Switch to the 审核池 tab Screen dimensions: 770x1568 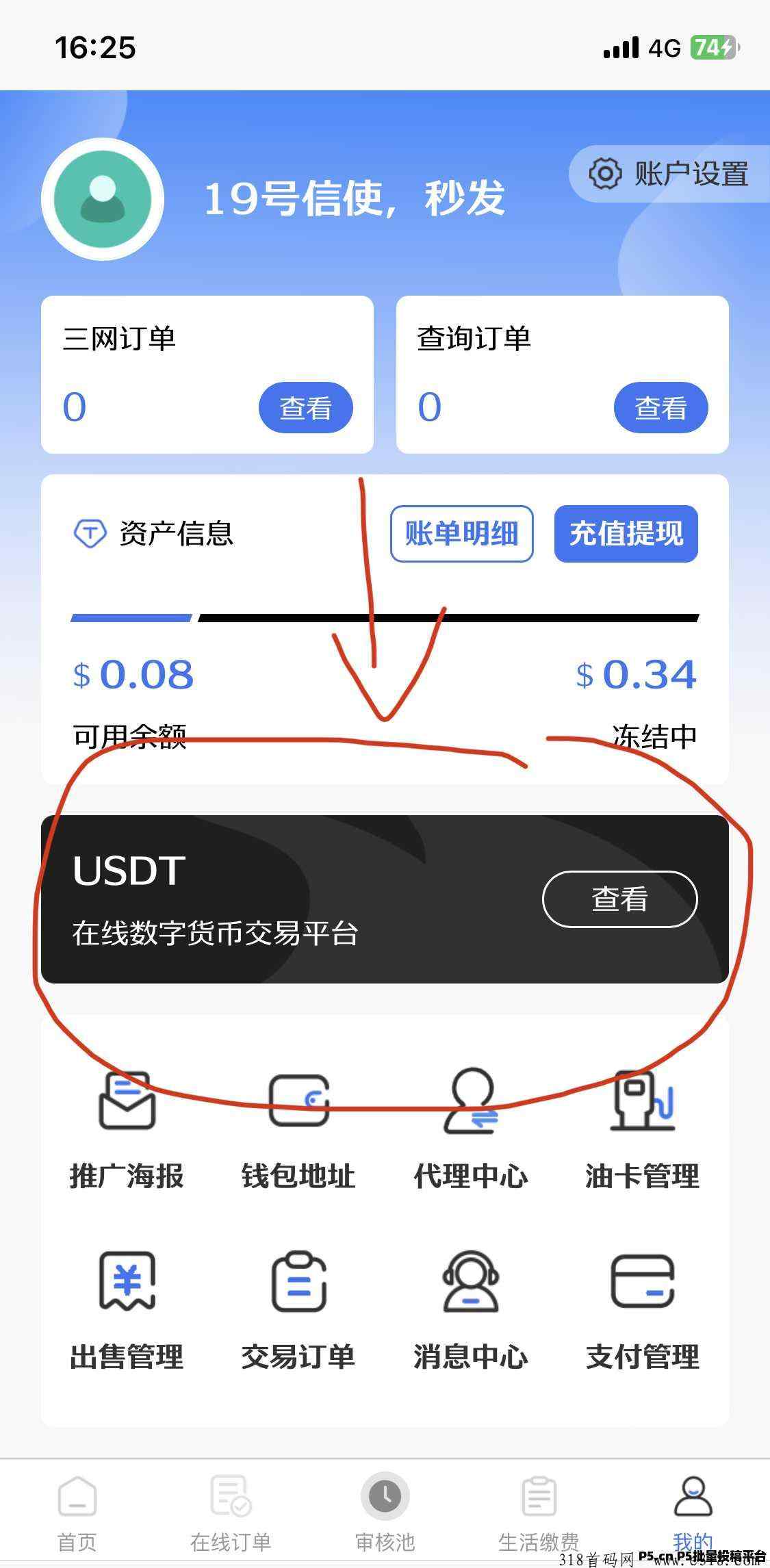click(x=385, y=1513)
